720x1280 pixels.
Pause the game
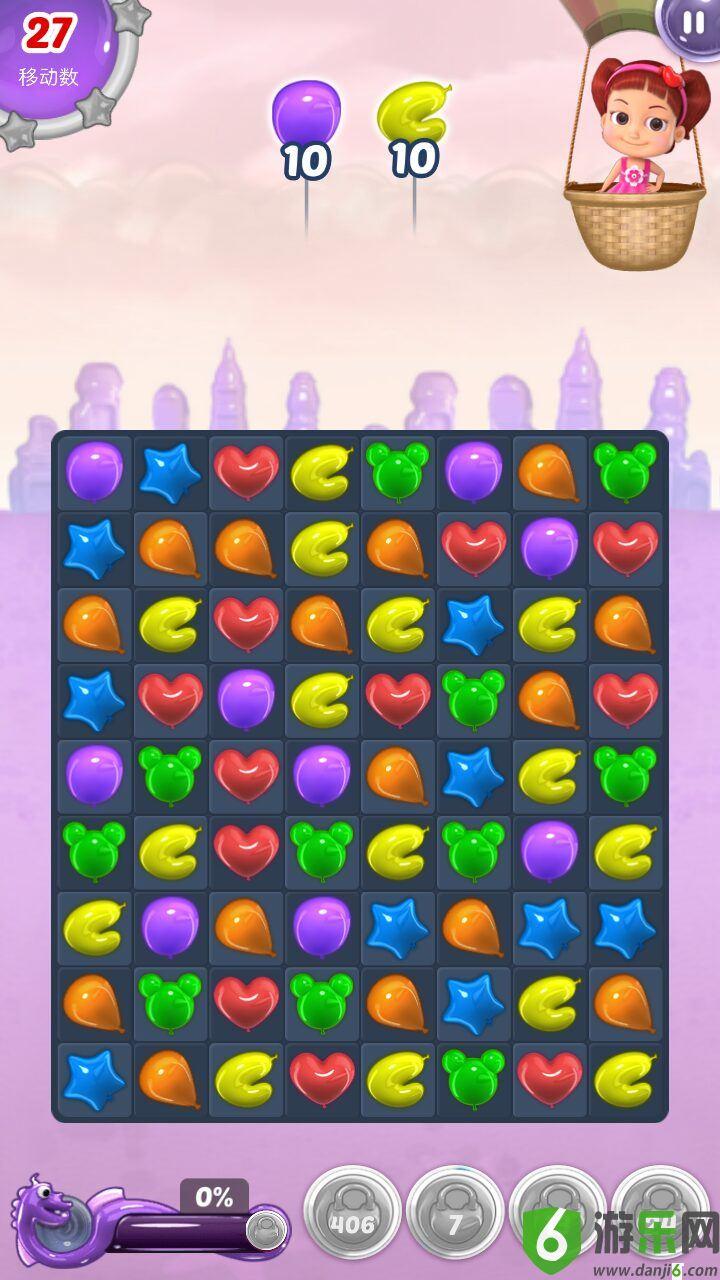(692, 22)
